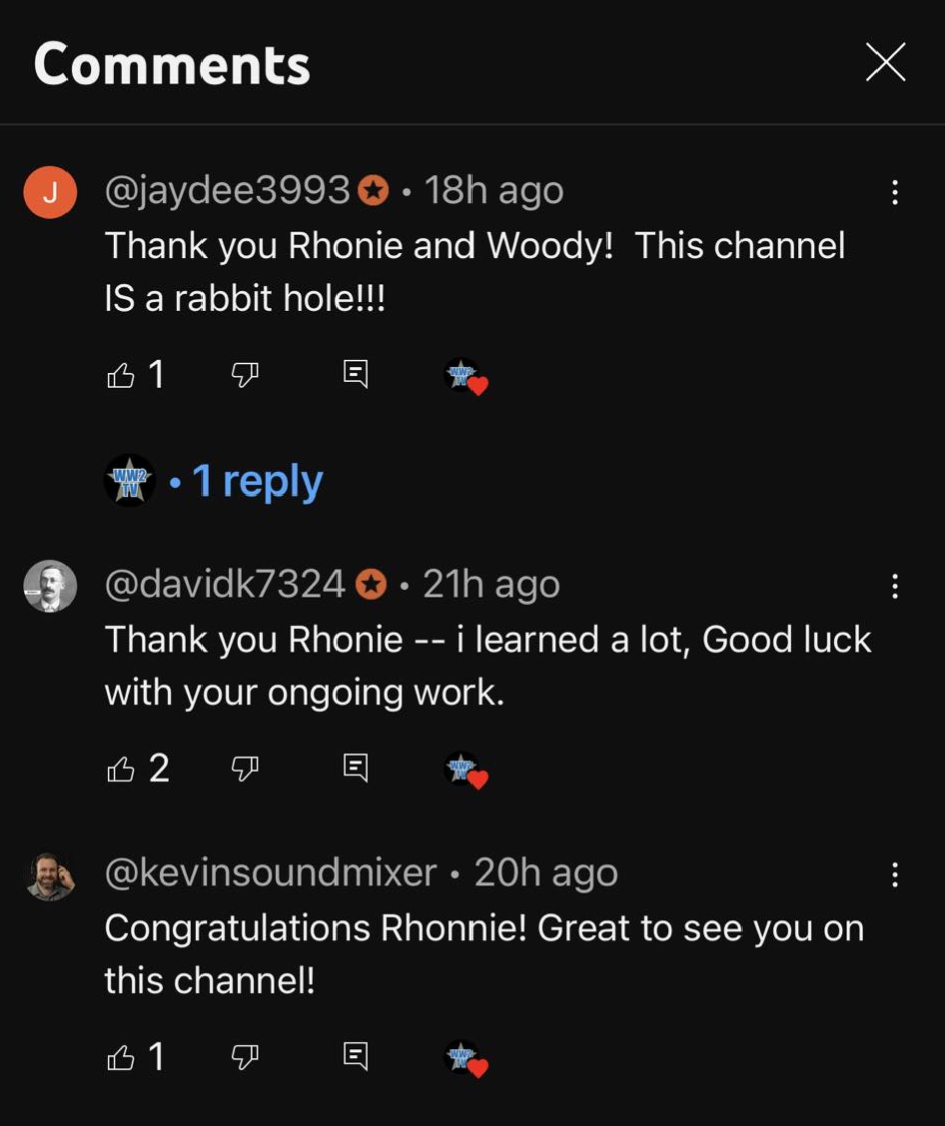945x1126 pixels.
Task: Dislike the comment by @davidk7324
Action: (x=245, y=769)
